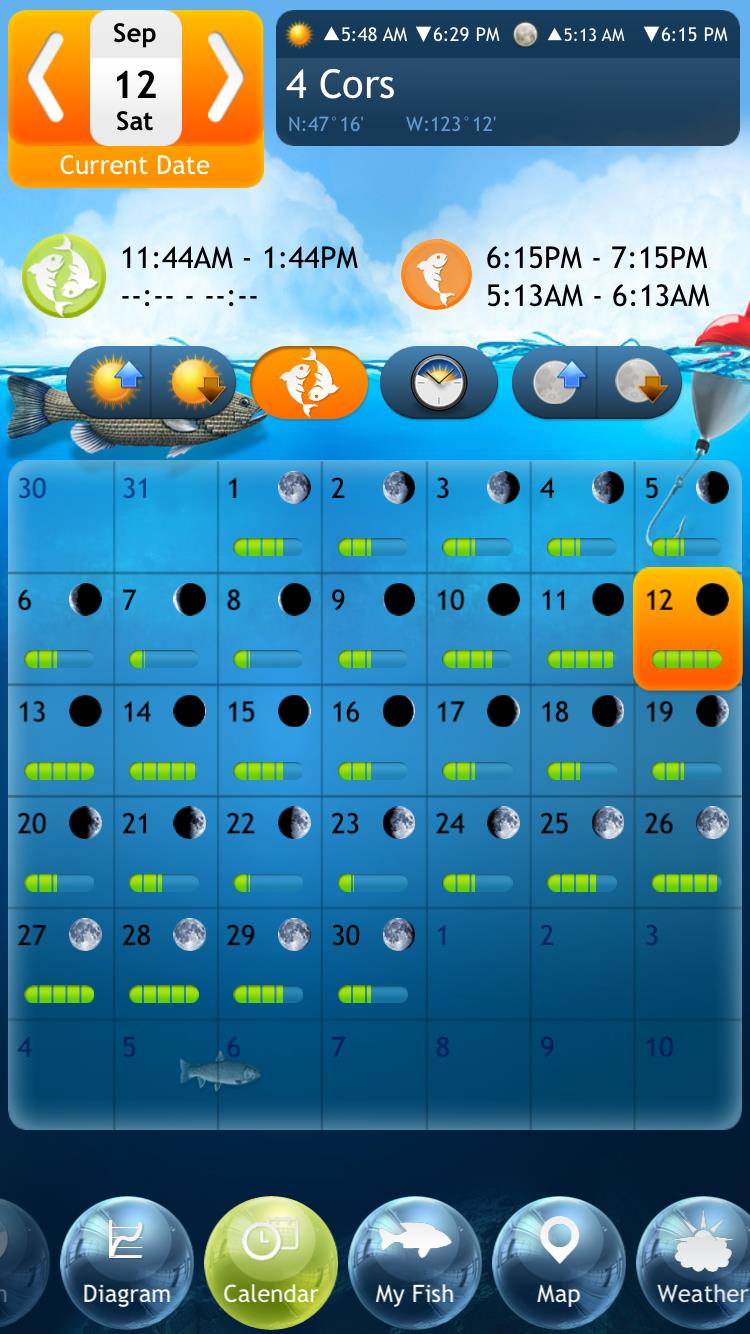Open the Weather tab
Screen dimensions: 750x1334
click(x=700, y=1263)
